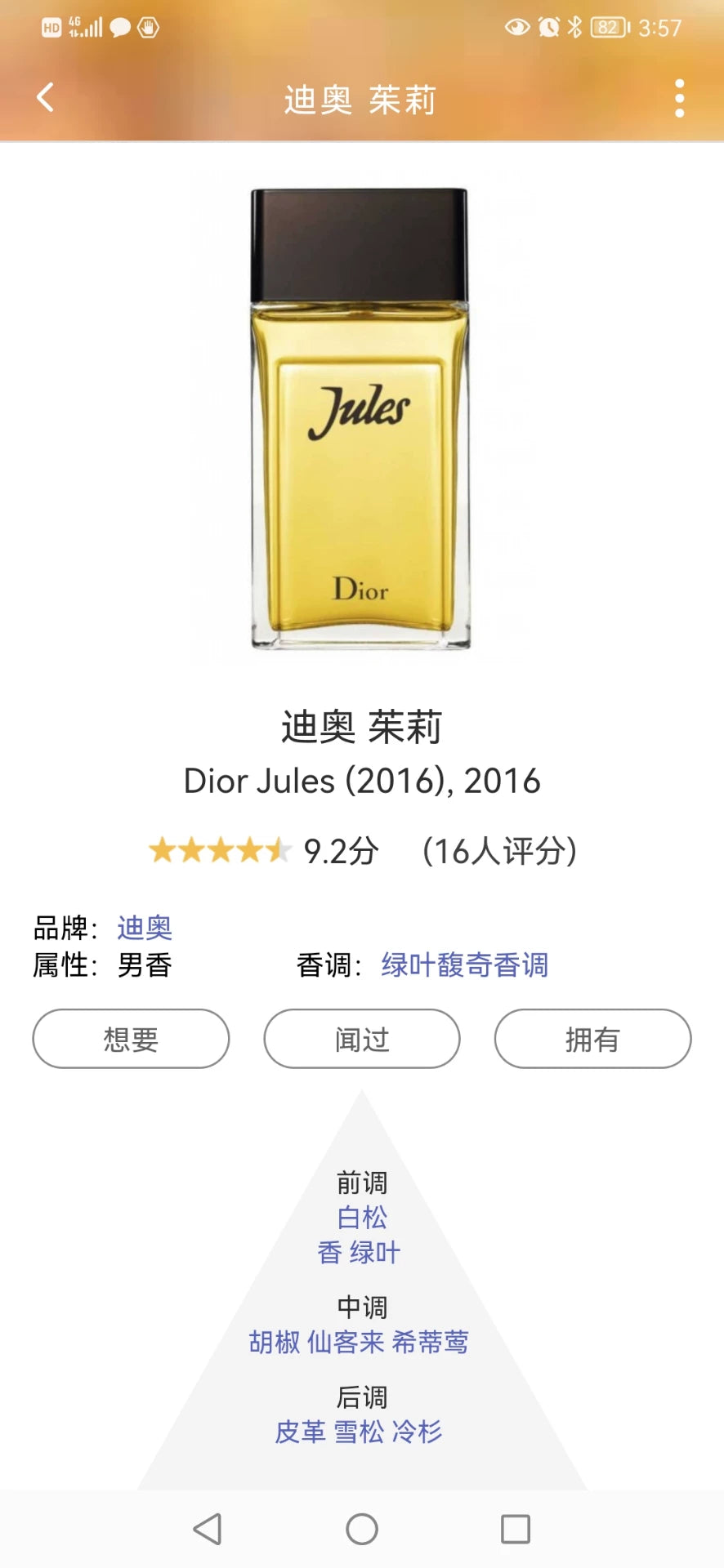Open the 冷杉 base note link
Screen dimensions: 724x1568
418,1432
